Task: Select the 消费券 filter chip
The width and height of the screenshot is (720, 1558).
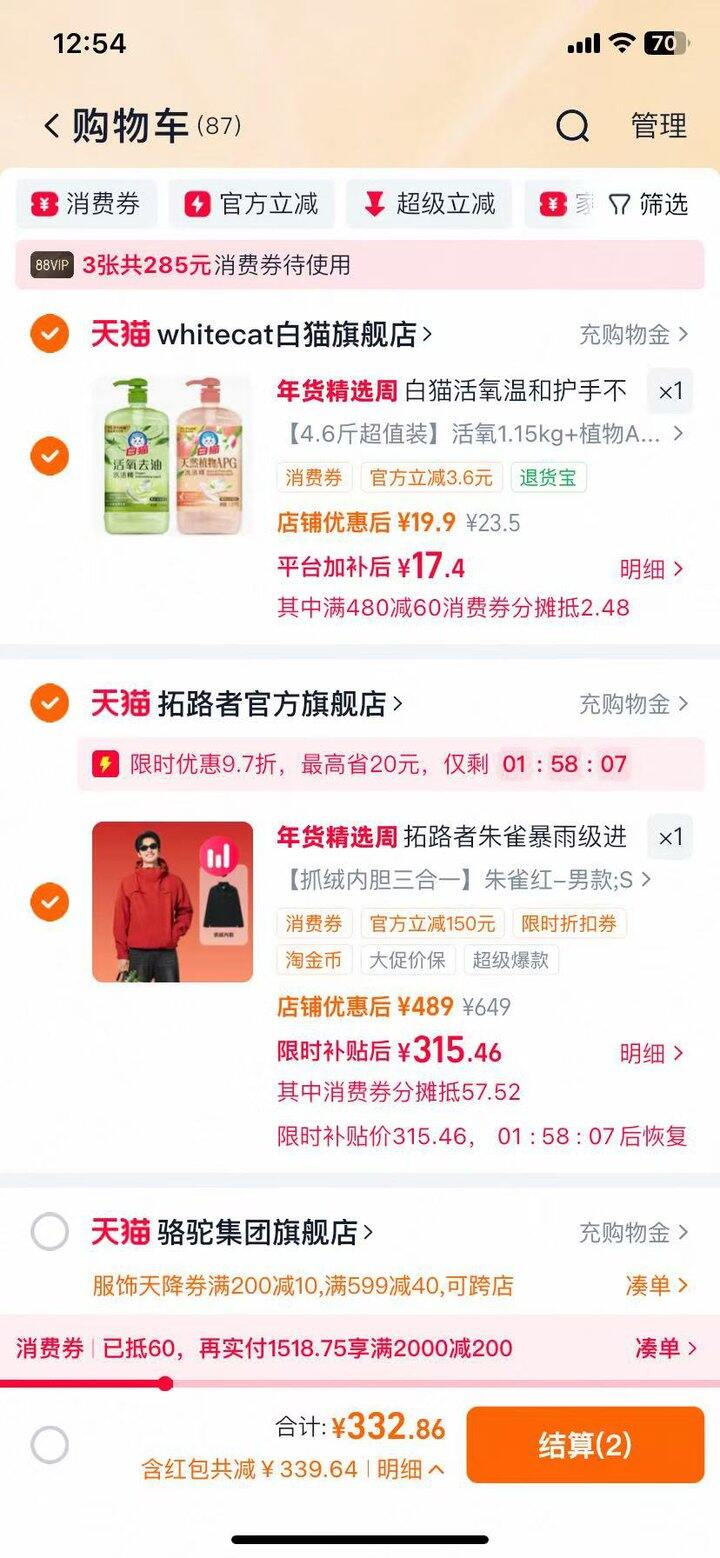Action: [87, 205]
